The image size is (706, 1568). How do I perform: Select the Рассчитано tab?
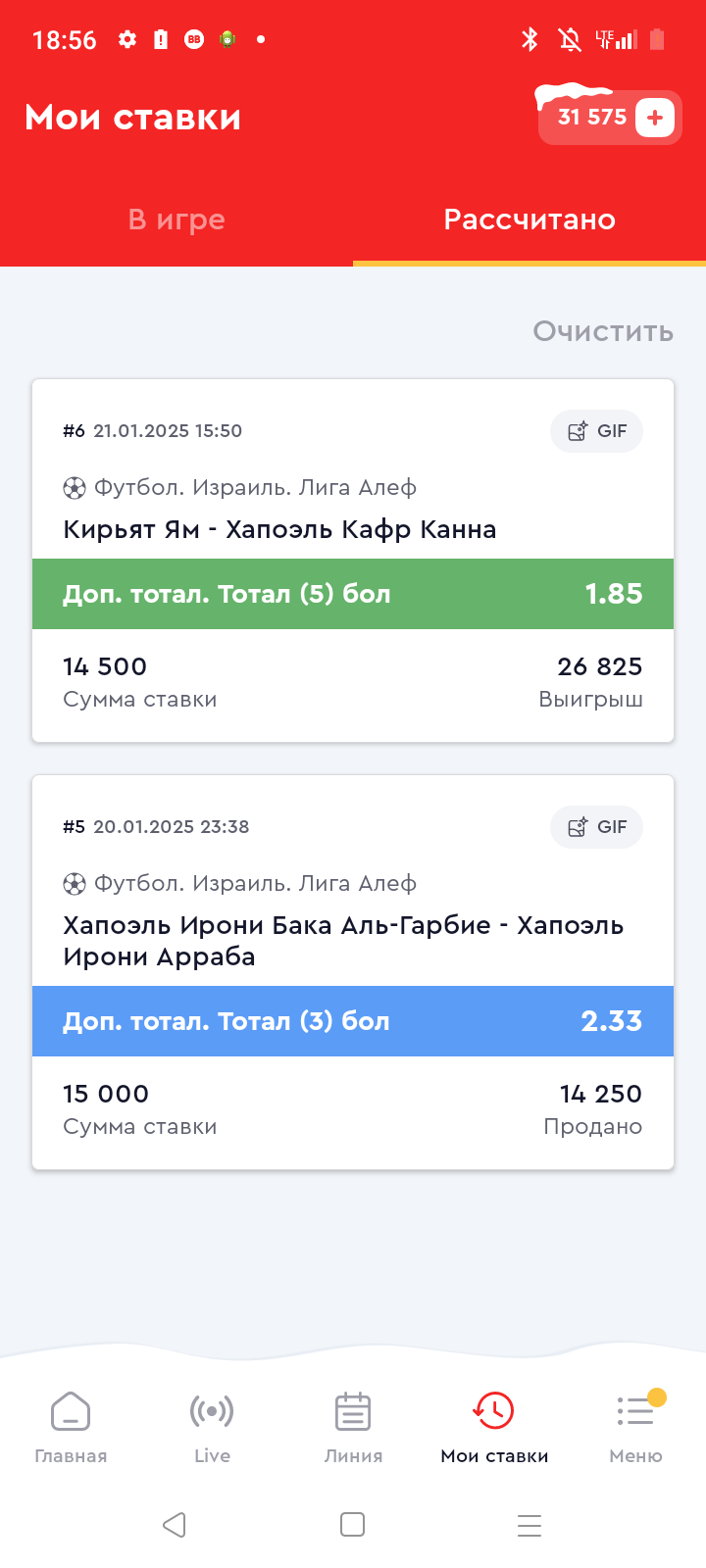[529, 220]
